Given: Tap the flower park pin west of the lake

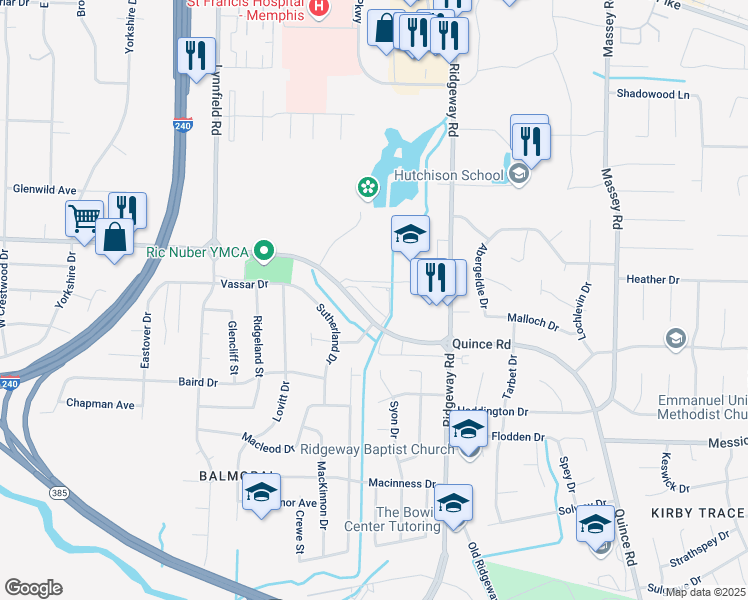Looking at the screenshot, I should click(368, 187).
